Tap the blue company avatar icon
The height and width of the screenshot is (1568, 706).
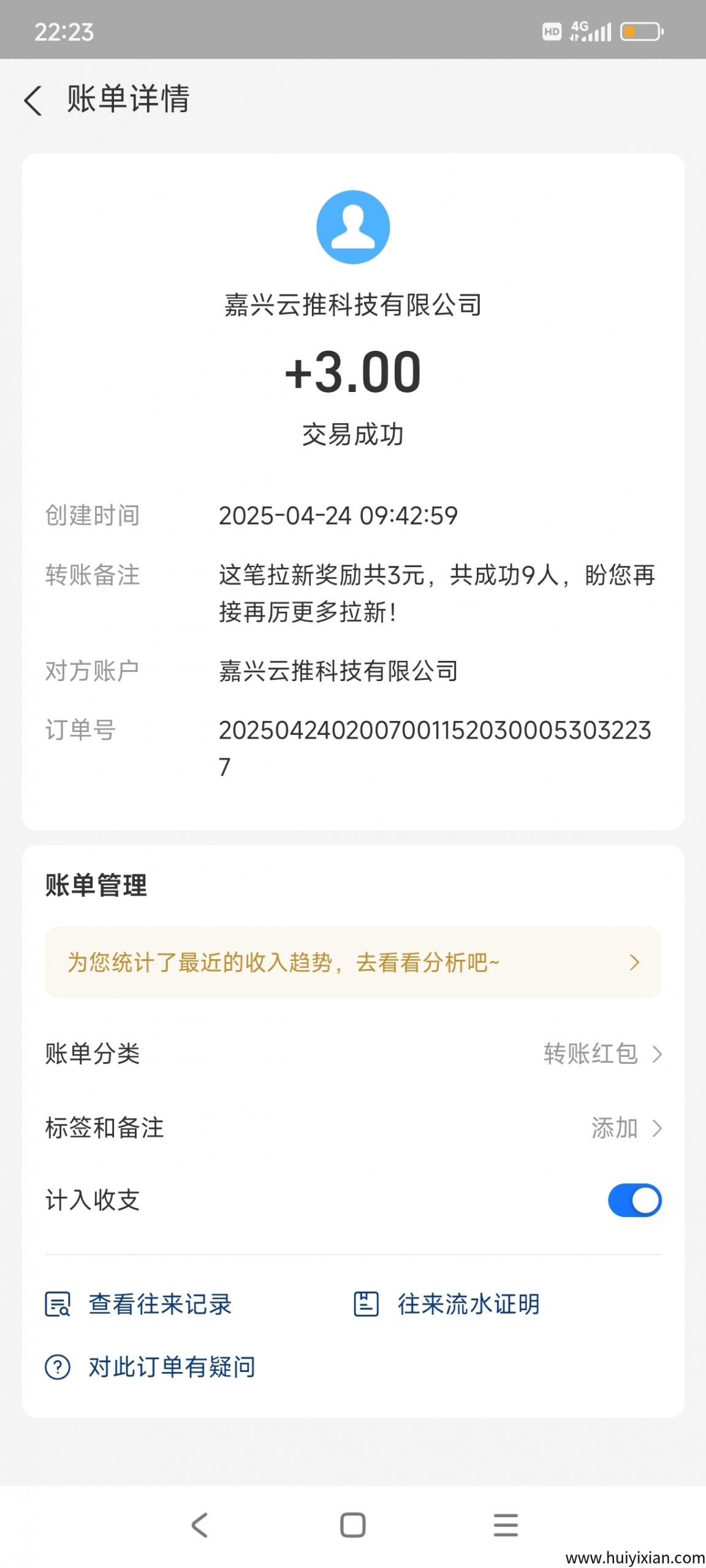[x=353, y=226]
